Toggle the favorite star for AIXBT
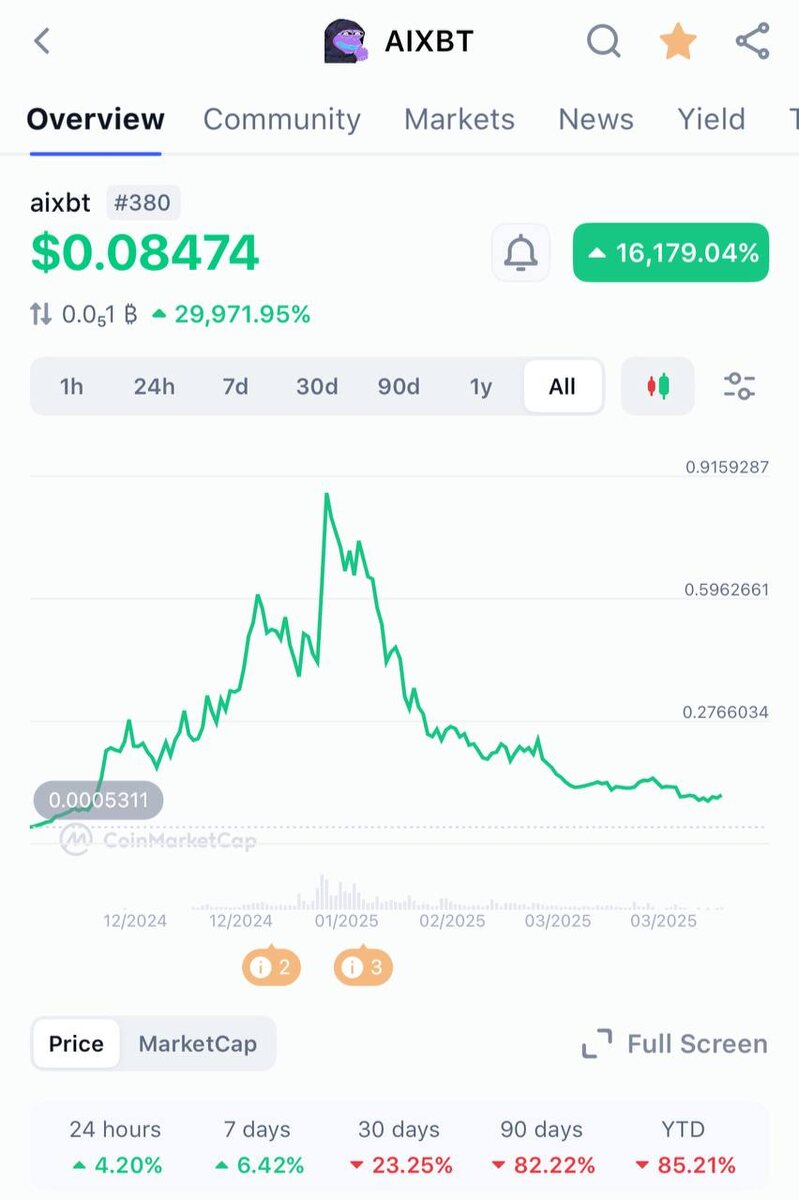 pos(678,41)
